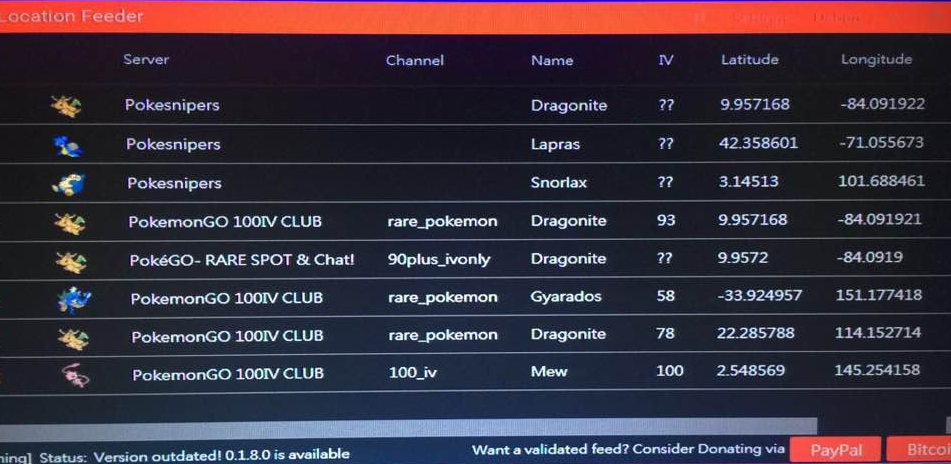Donate via the Bitcoin button
The image size is (951, 464).
pos(918,450)
